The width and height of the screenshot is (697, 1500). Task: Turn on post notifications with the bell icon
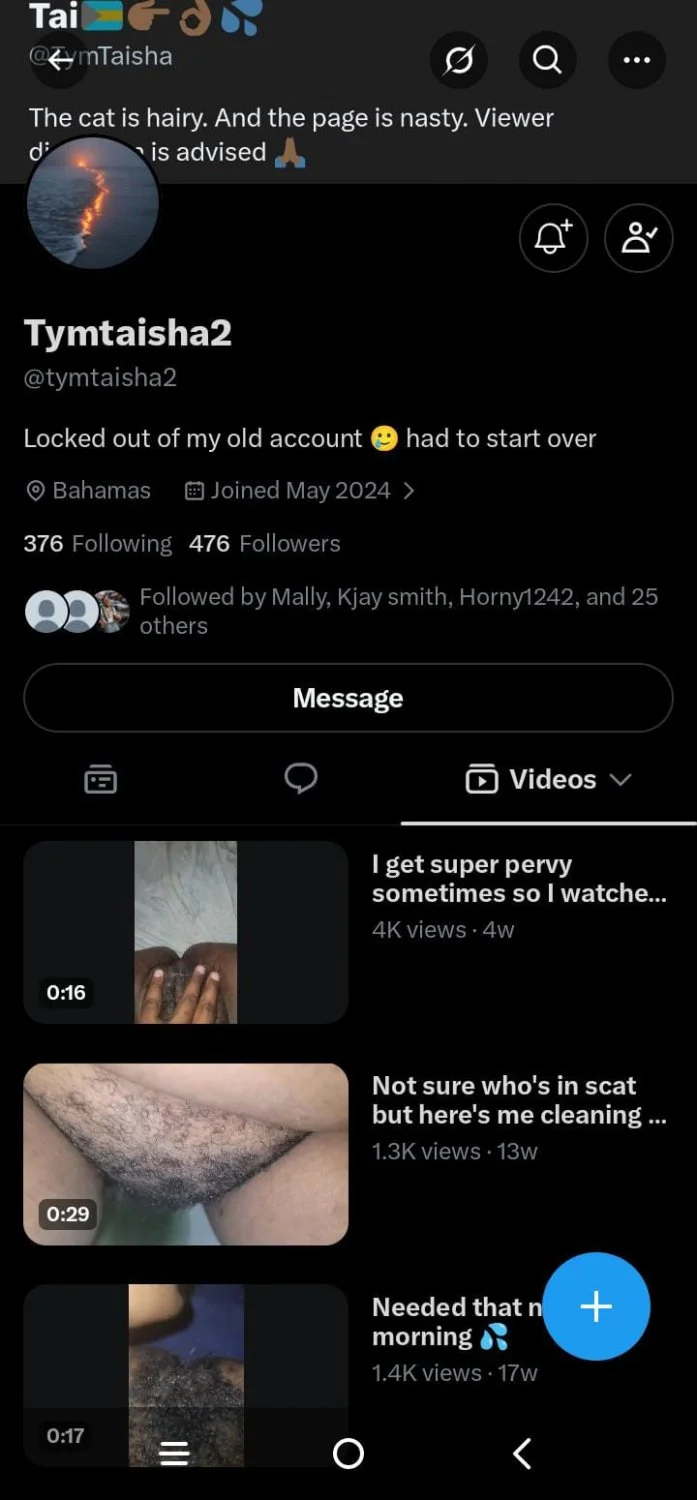(x=554, y=237)
